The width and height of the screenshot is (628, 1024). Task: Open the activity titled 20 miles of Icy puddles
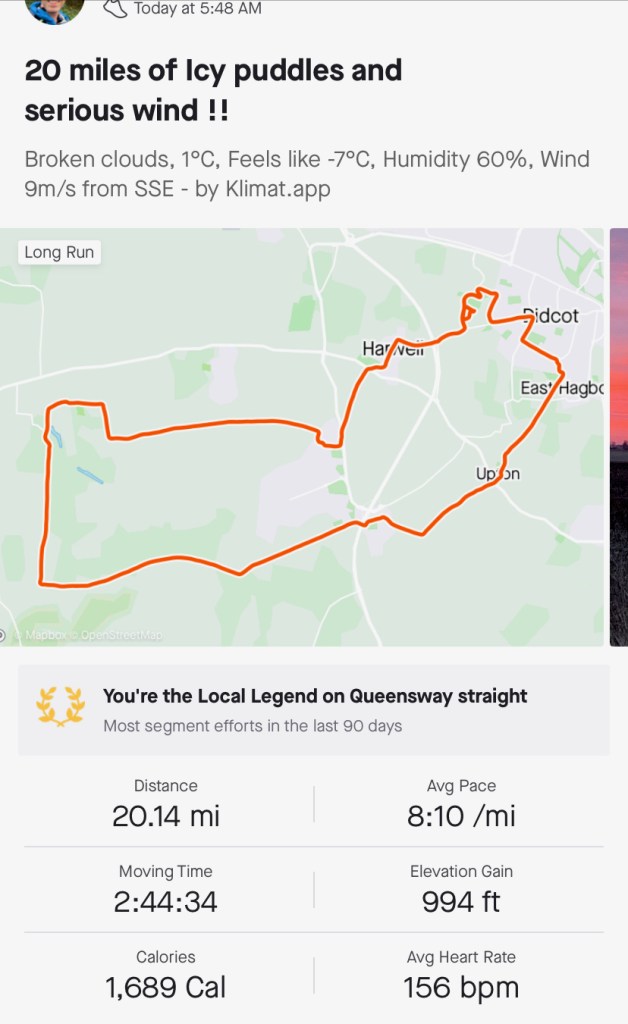coord(213,89)
